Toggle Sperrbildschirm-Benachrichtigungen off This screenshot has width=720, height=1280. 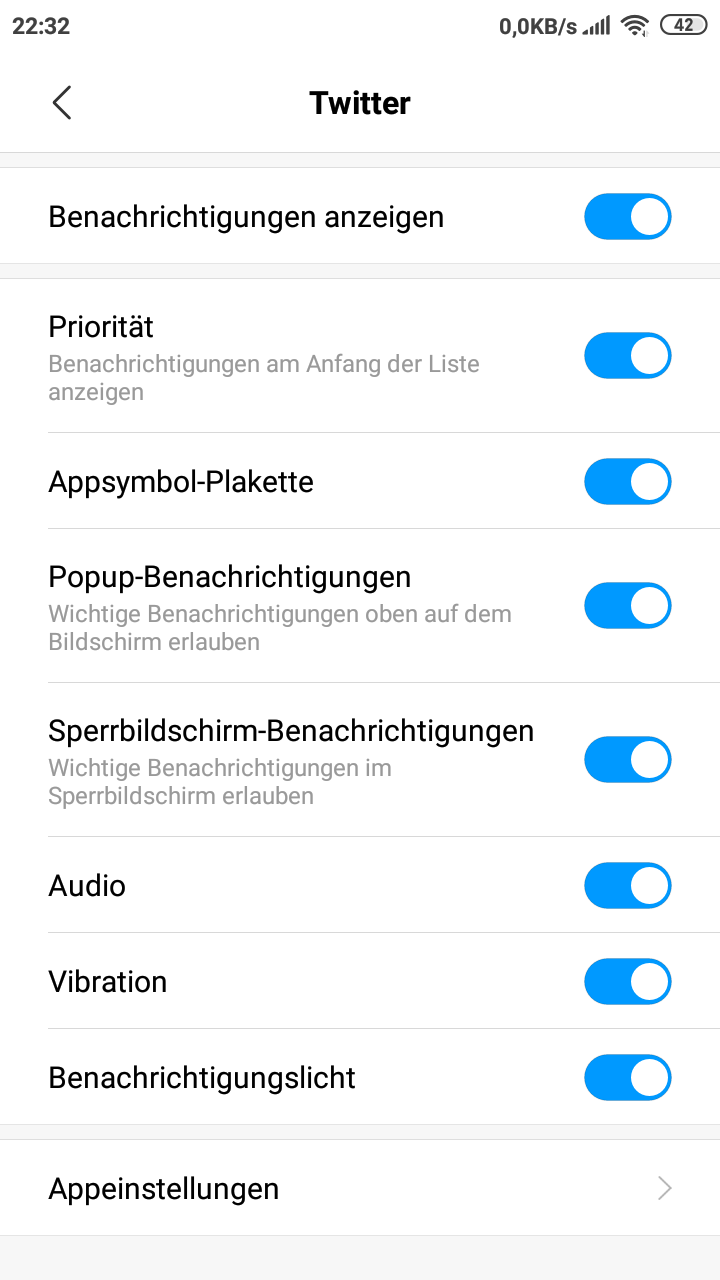click(x=627, y=760)
